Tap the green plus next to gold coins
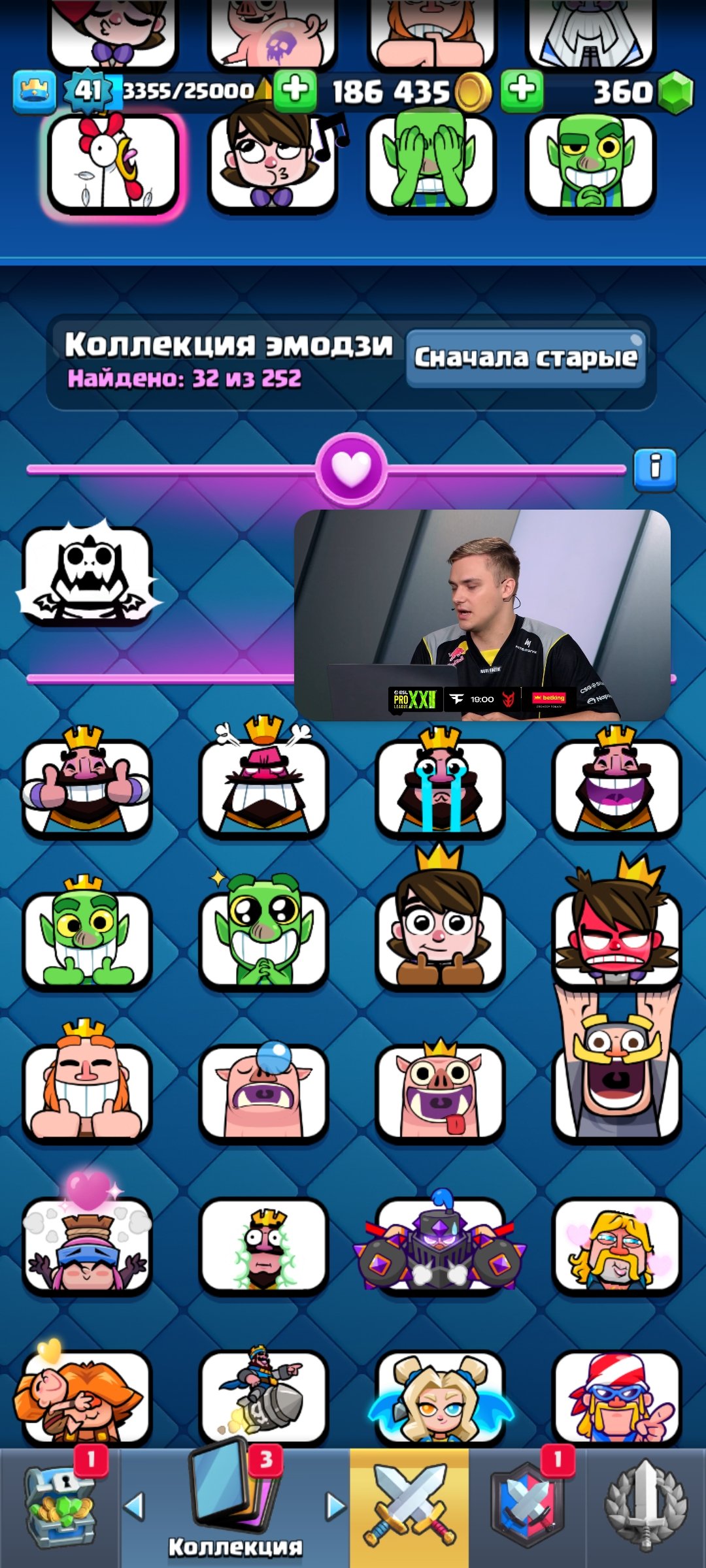Screen dimensions: 706x1568 [522, 90]
